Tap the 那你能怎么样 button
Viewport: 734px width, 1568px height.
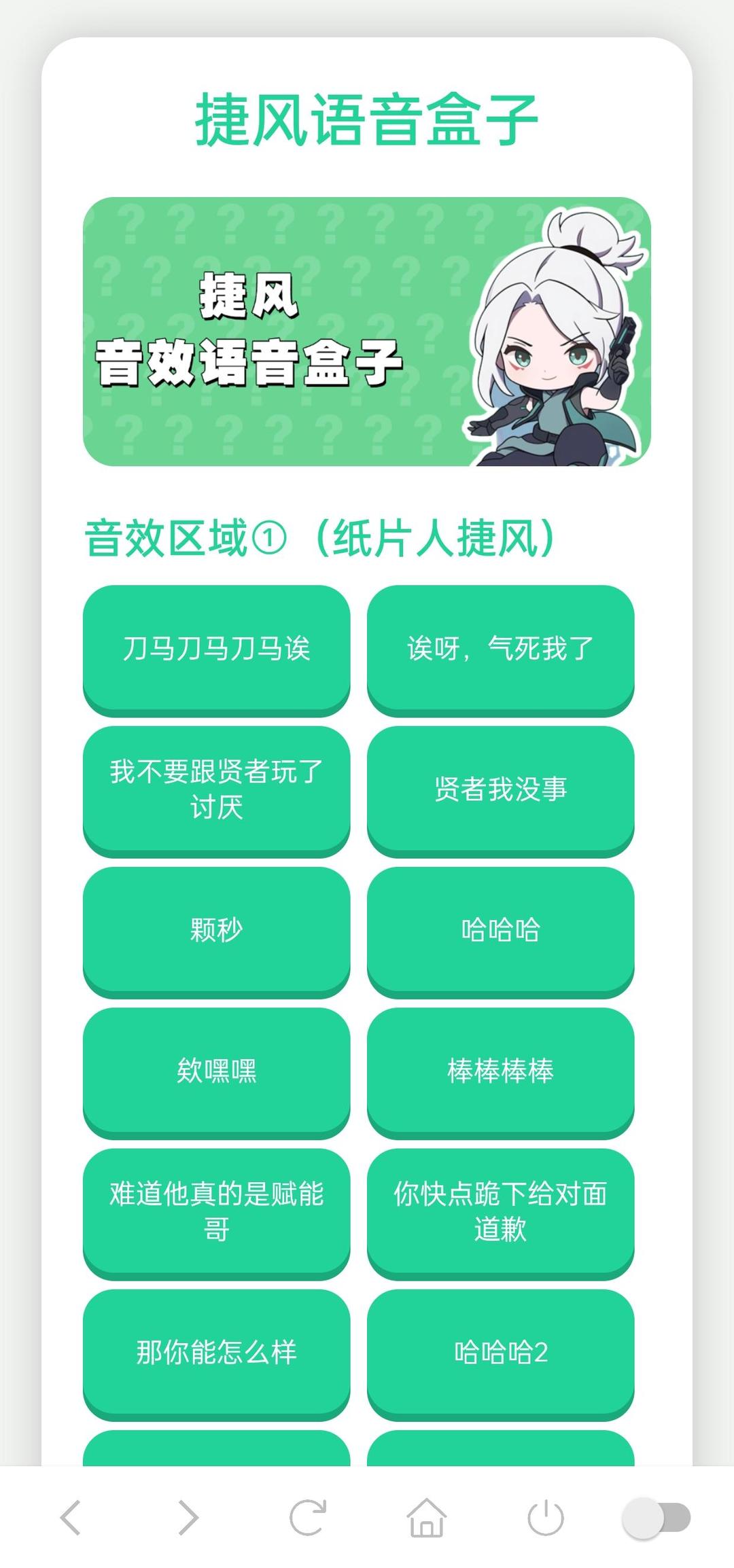216,1352
